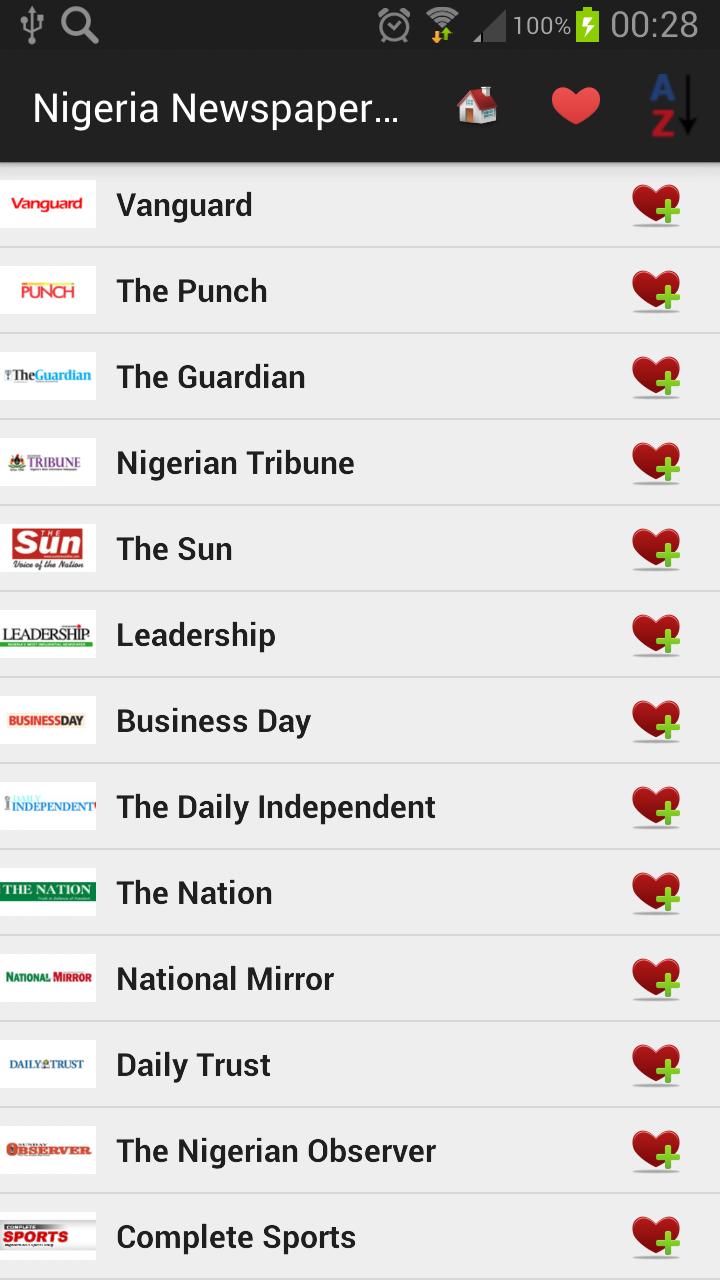Tap the Leadership newspaper logo

48,634
